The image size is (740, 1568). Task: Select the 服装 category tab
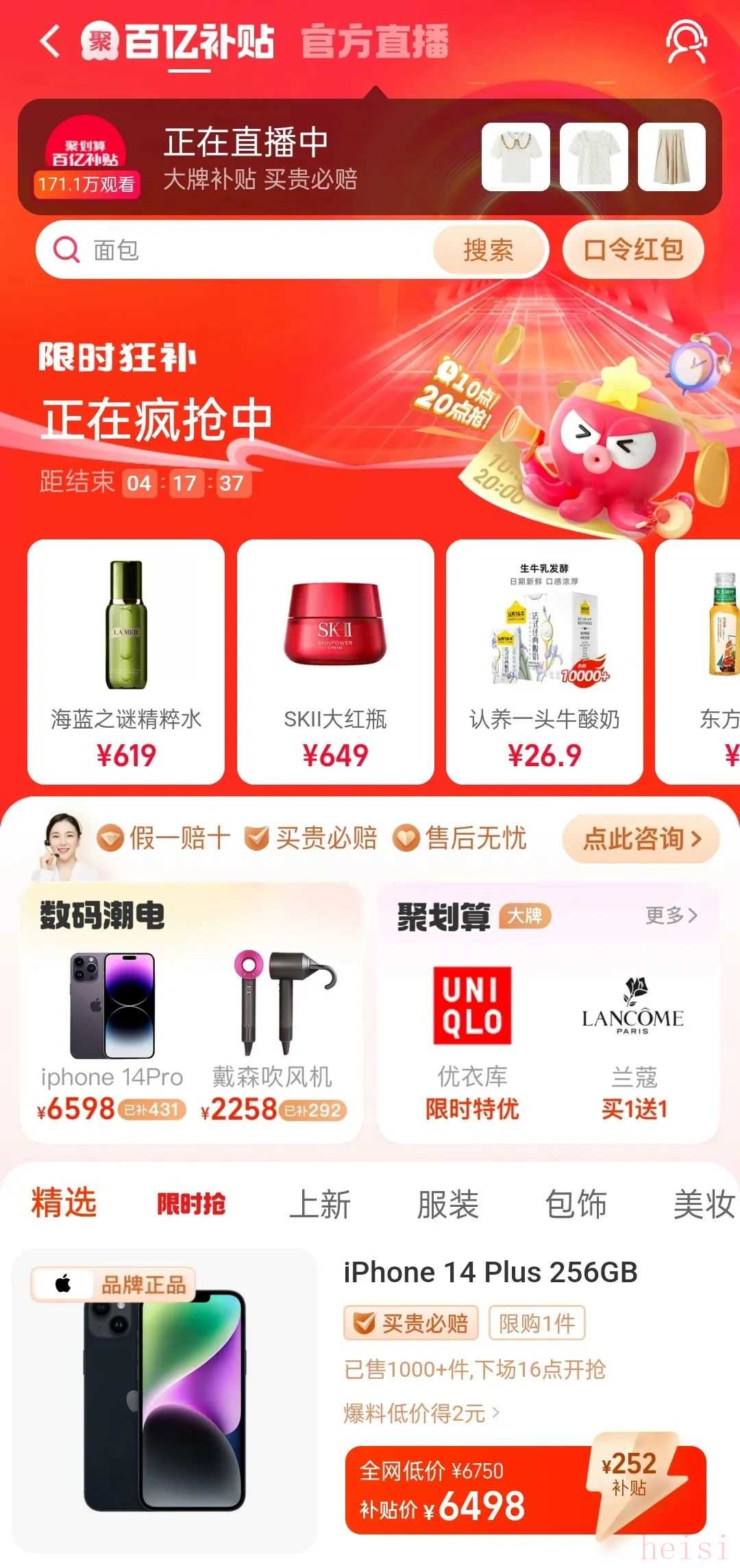(x=447, y=1204)
